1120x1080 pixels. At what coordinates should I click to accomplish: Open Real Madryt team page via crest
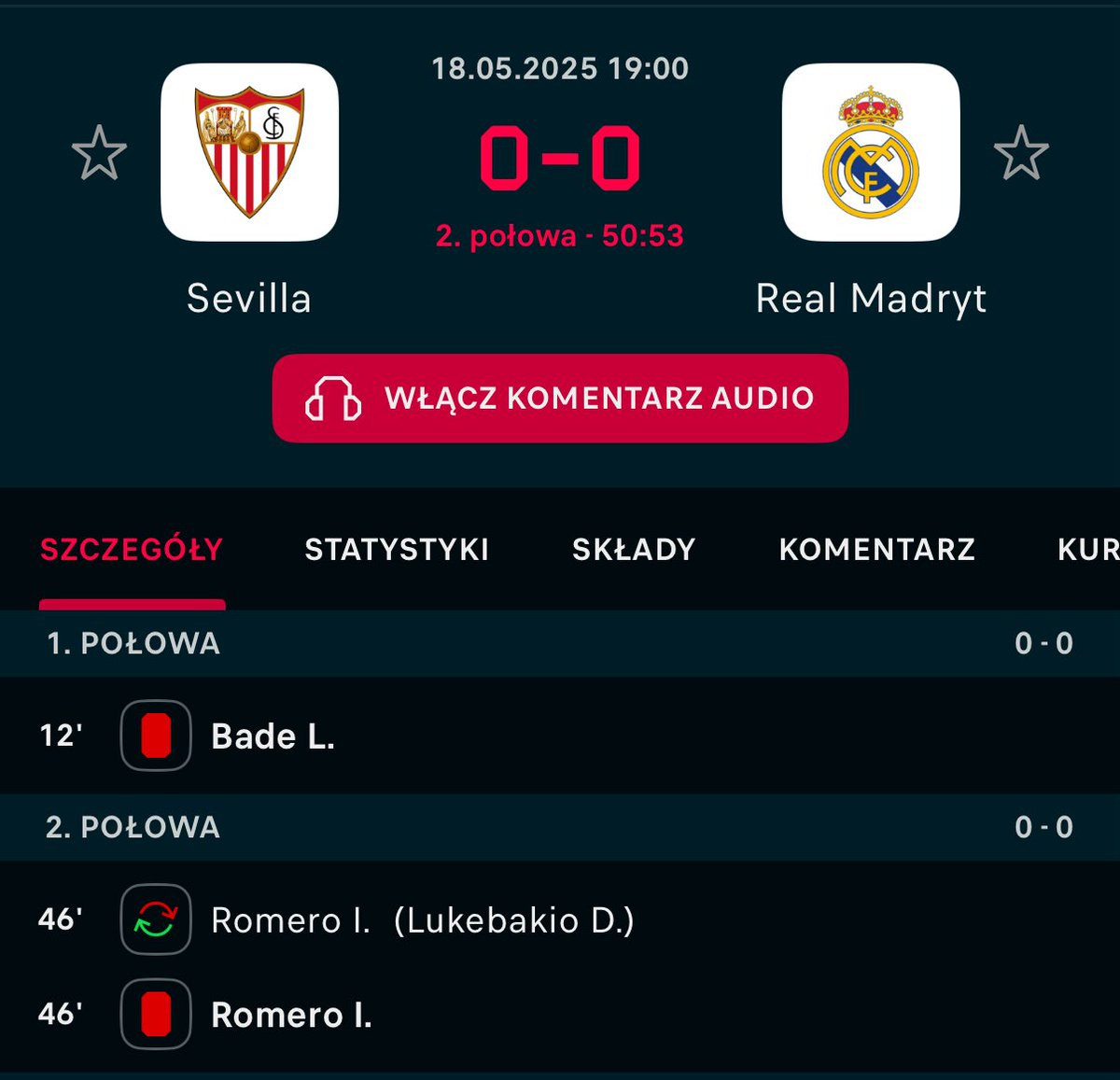click(871, 152)
